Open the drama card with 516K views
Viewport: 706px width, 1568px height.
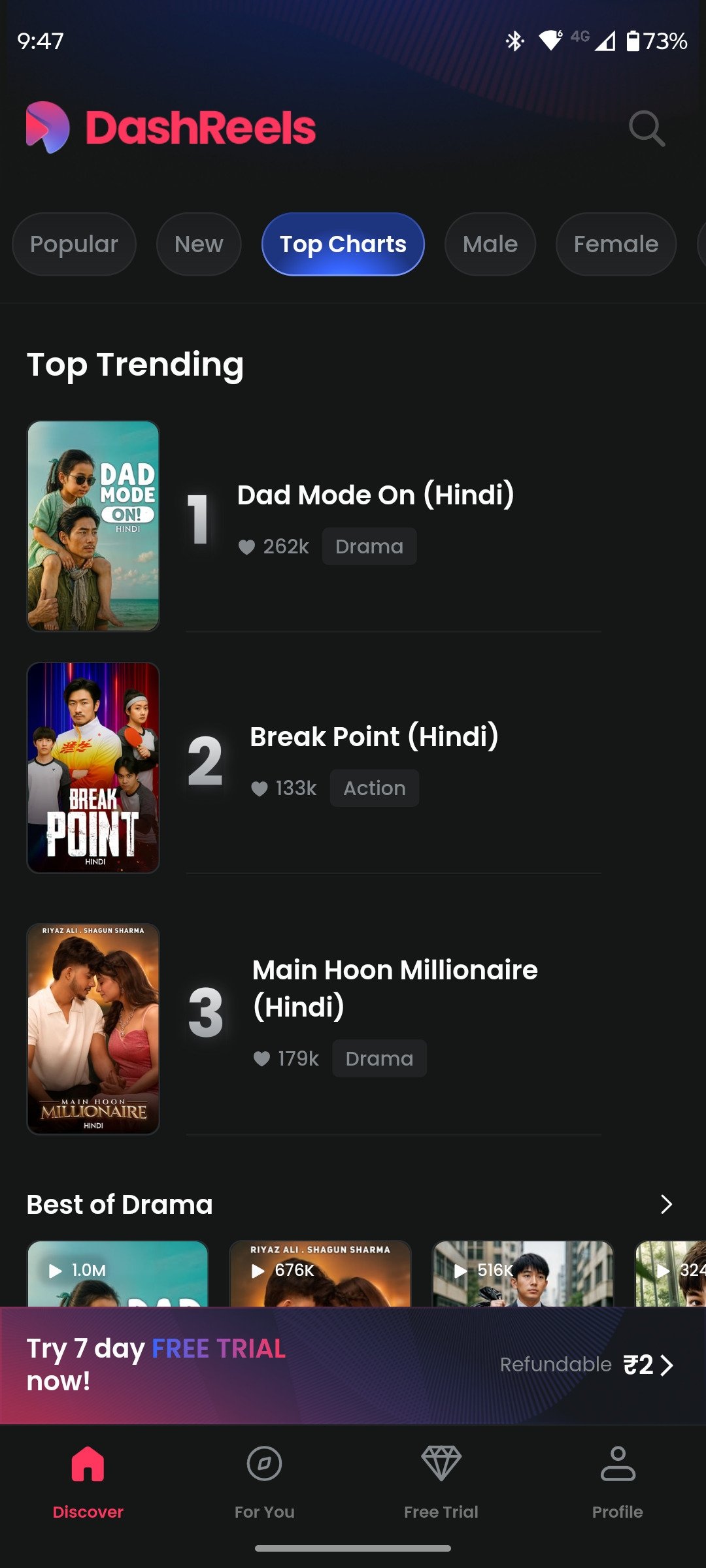point(523,1274)
